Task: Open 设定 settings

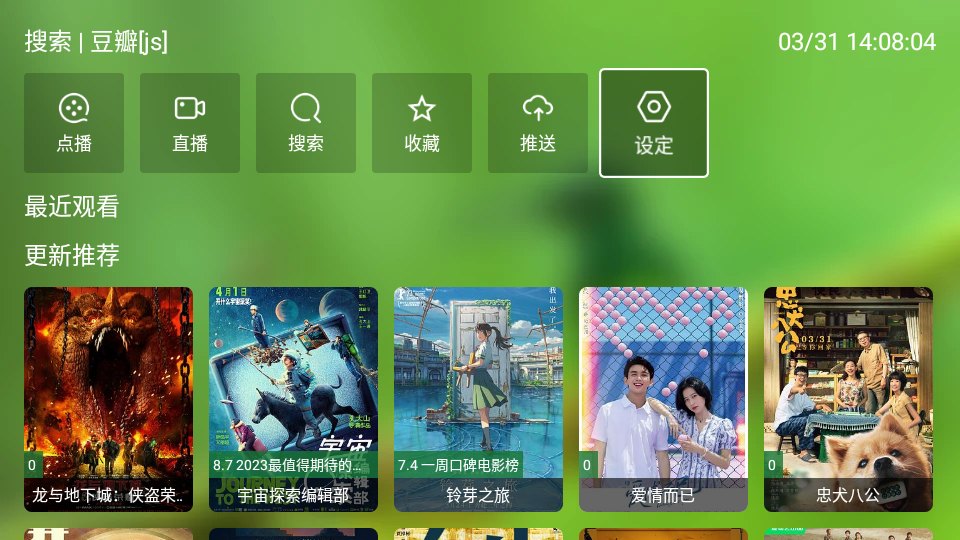Action: pyautogui.click(x=654, y=123)
